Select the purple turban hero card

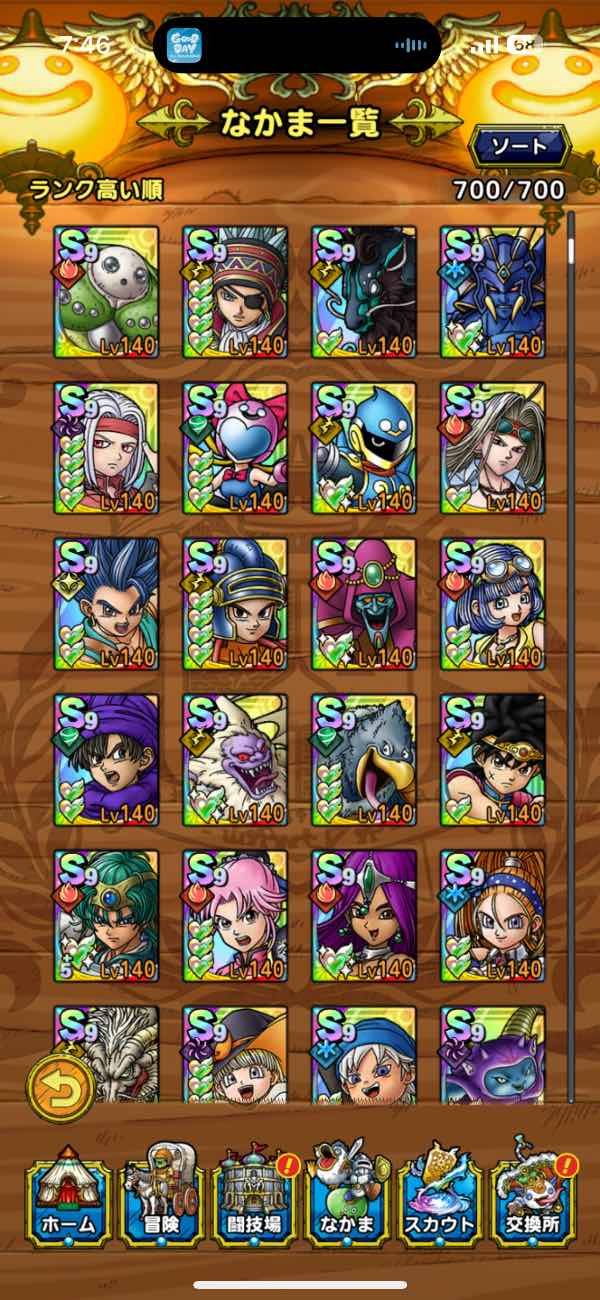[106, 760]
